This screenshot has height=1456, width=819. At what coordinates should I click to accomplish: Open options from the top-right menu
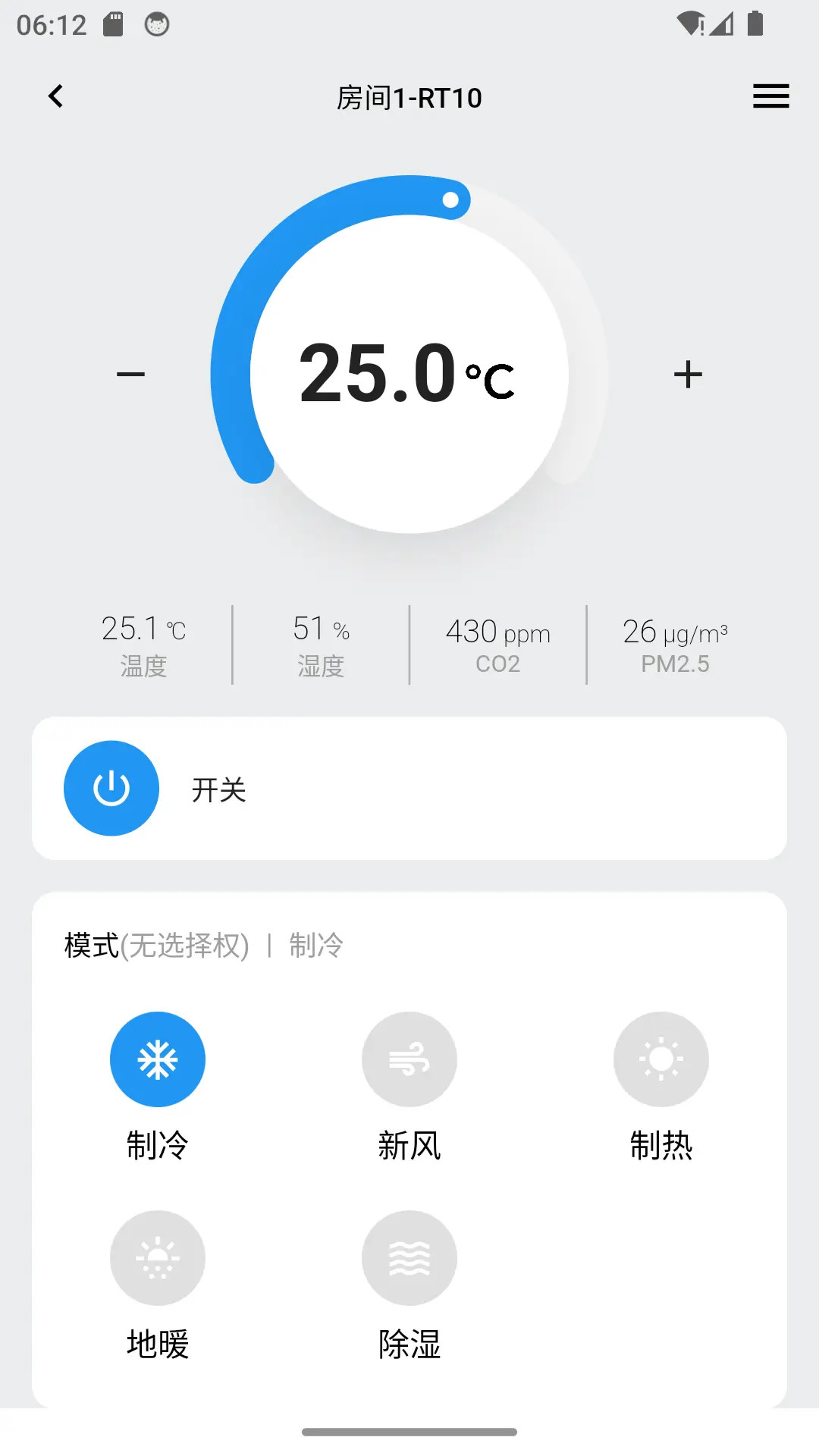(770, 96)
